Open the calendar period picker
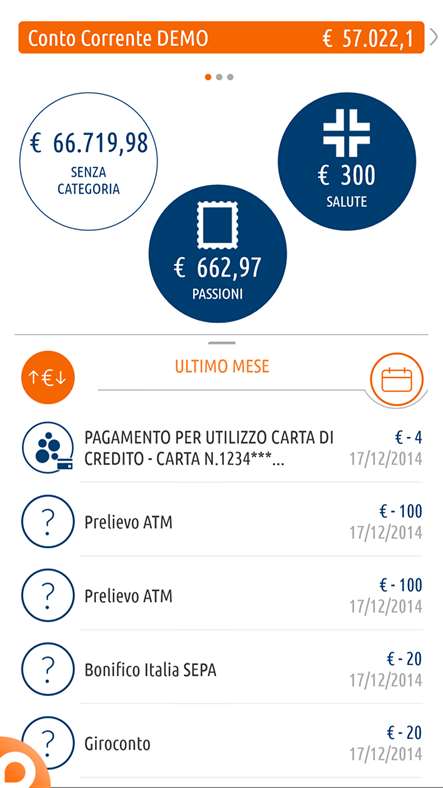443x788 pixels. point(397,379)
